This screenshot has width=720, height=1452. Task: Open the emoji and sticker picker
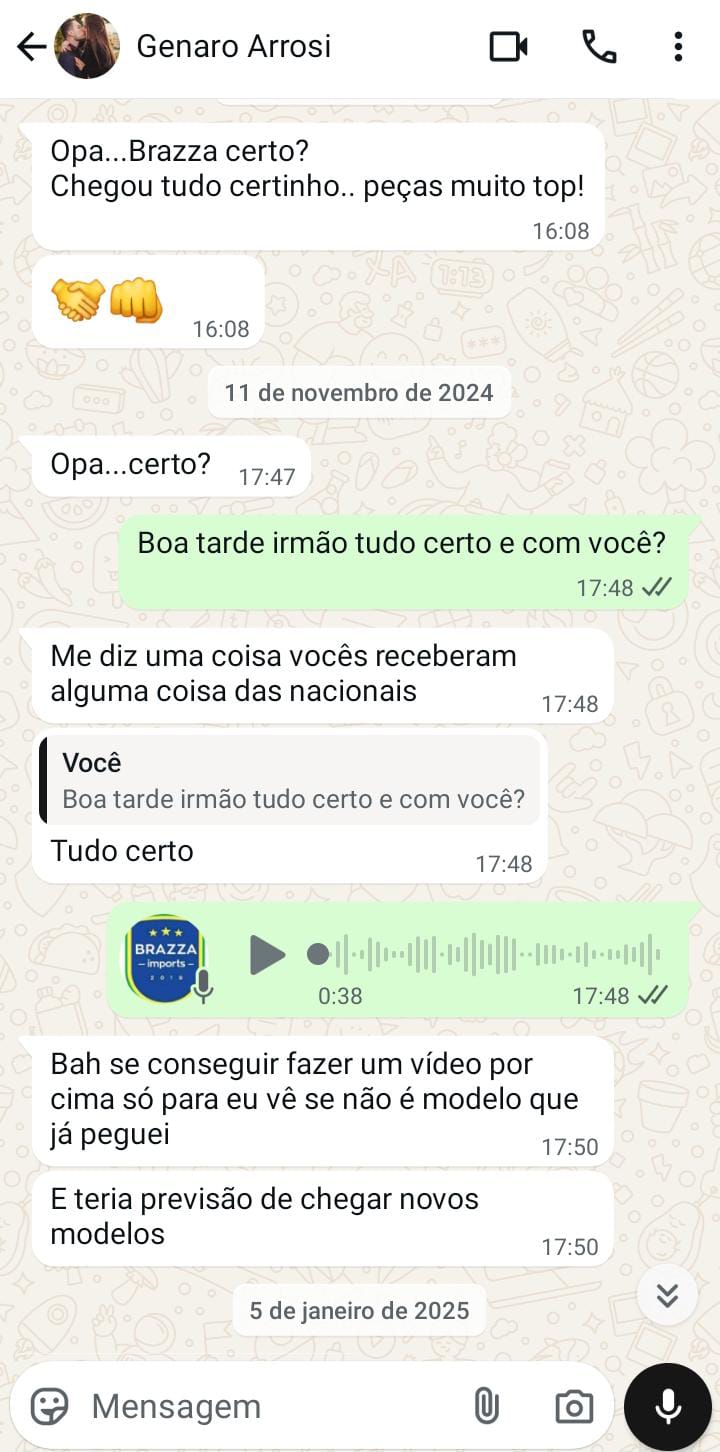[x=50, y=1406]
